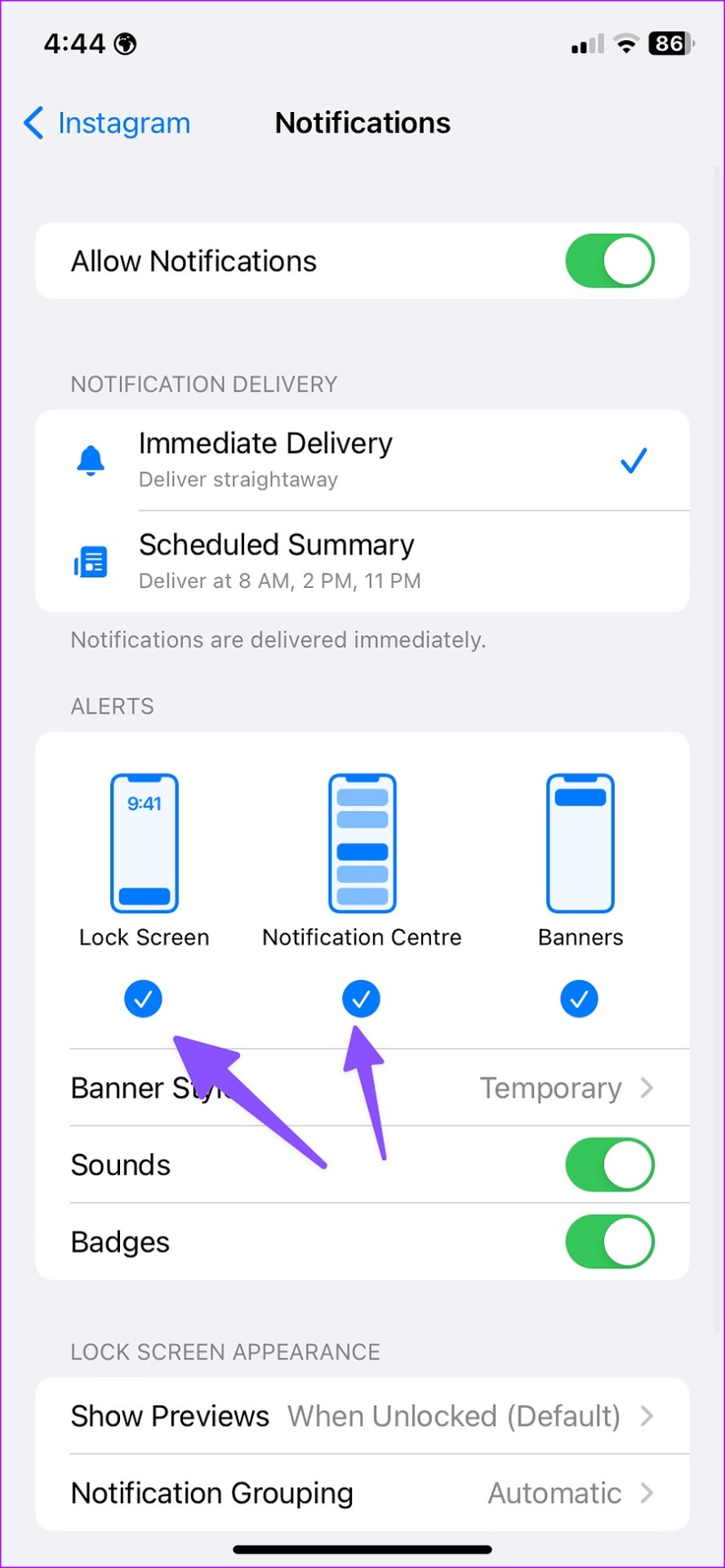Uncheck Lock Screen alerts
The width and height of the screenshot is (725, 1568).
click(x=144, y=999)
